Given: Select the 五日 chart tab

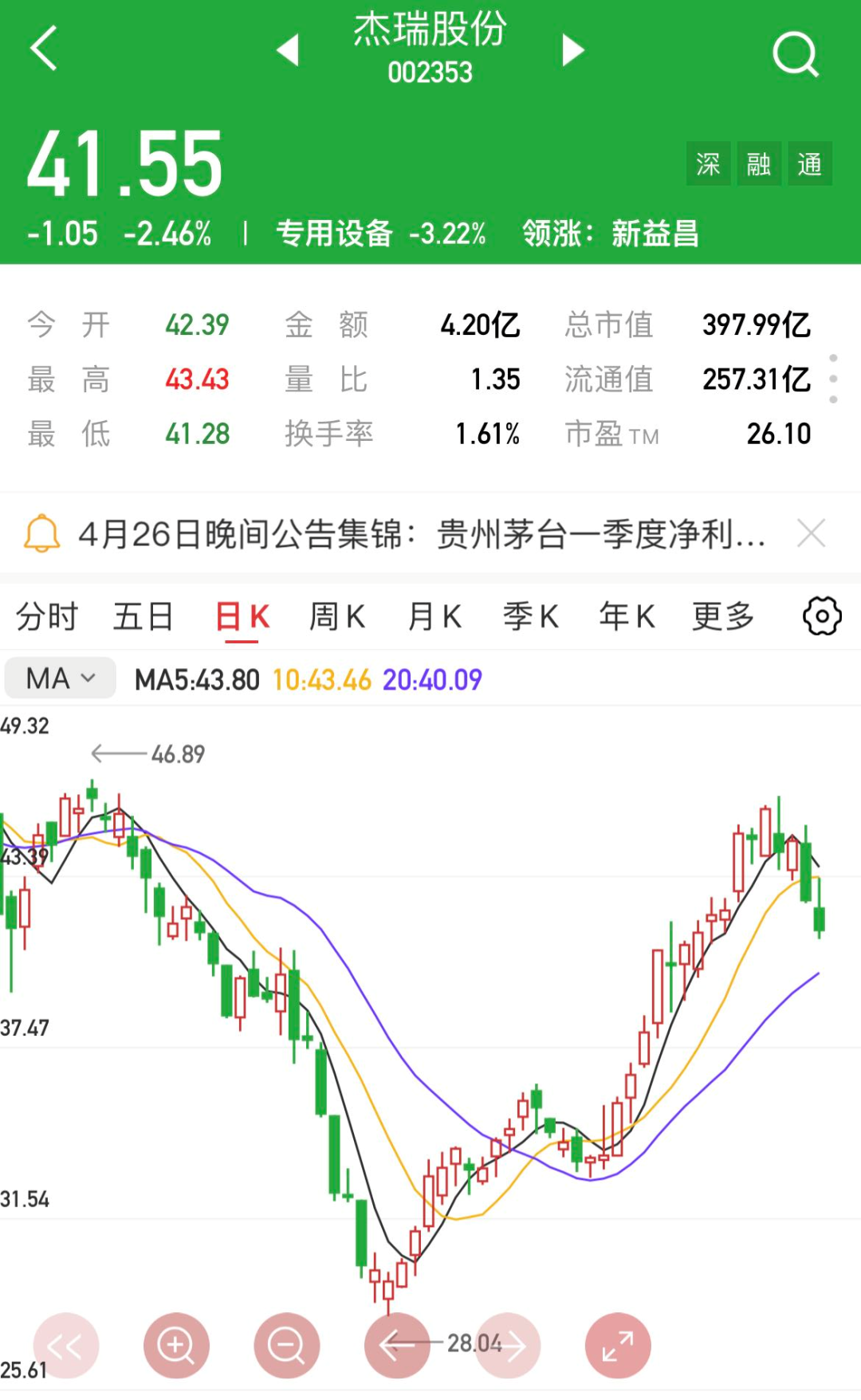Looking at the screenshot, I should (x=143, y=616).
